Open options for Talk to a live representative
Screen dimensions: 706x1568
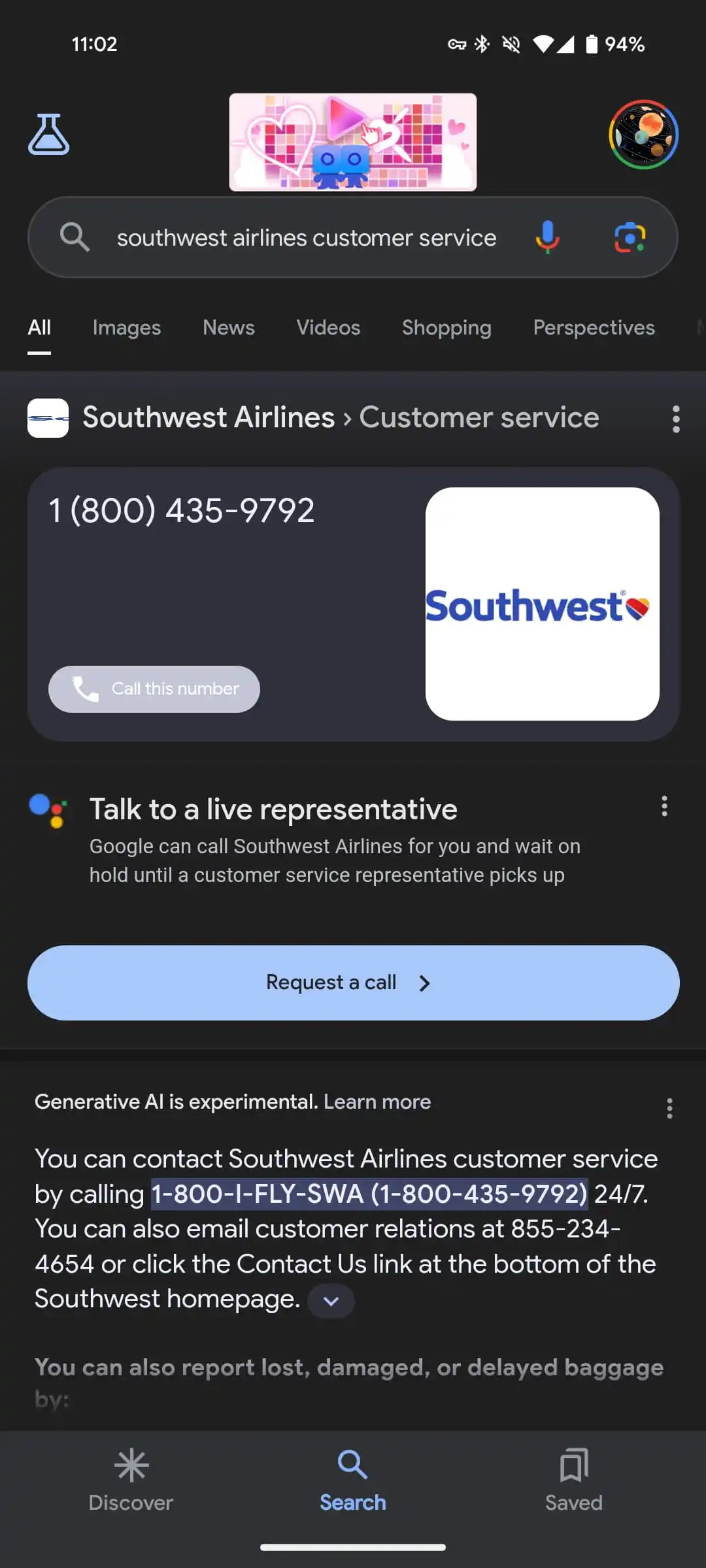coord(664,807)
